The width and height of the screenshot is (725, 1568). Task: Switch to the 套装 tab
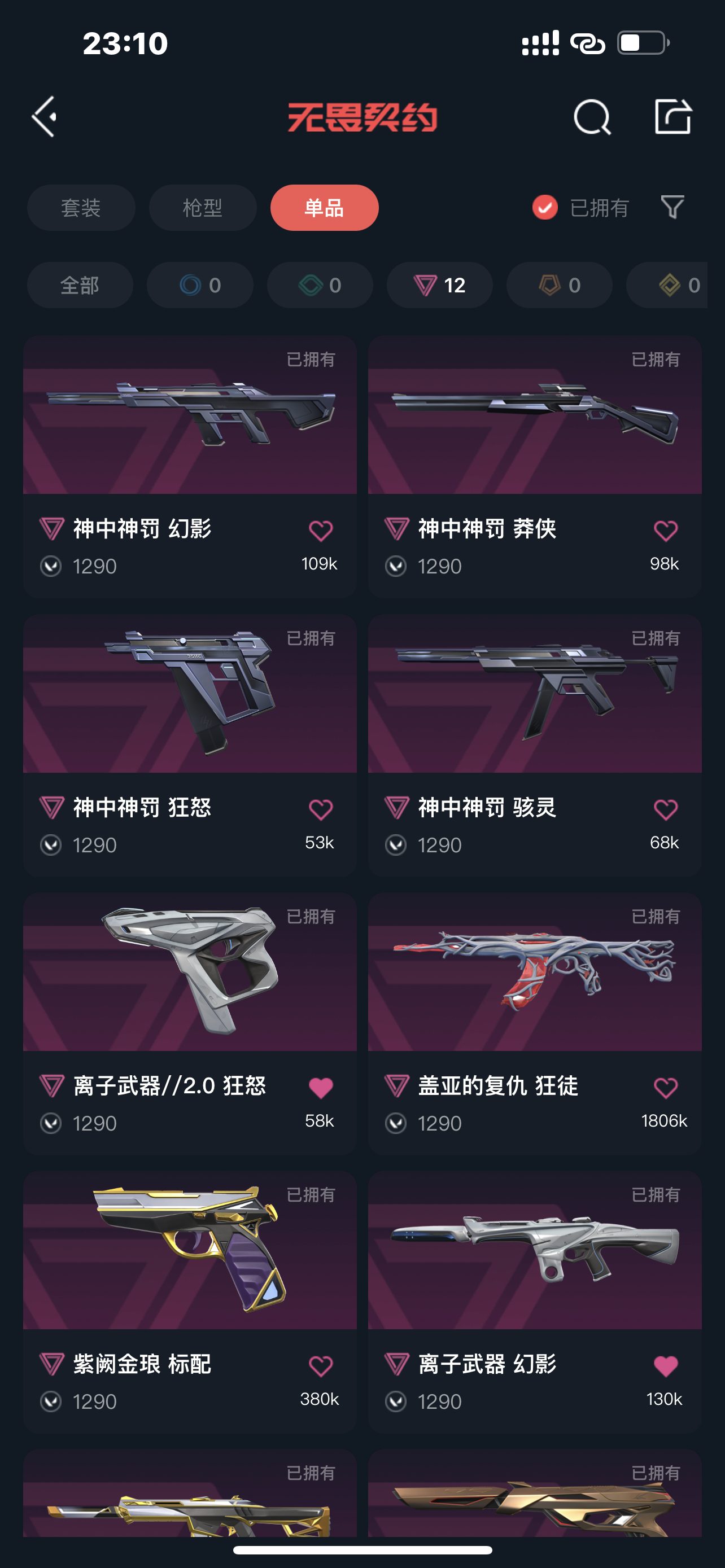tap(81, 208)
